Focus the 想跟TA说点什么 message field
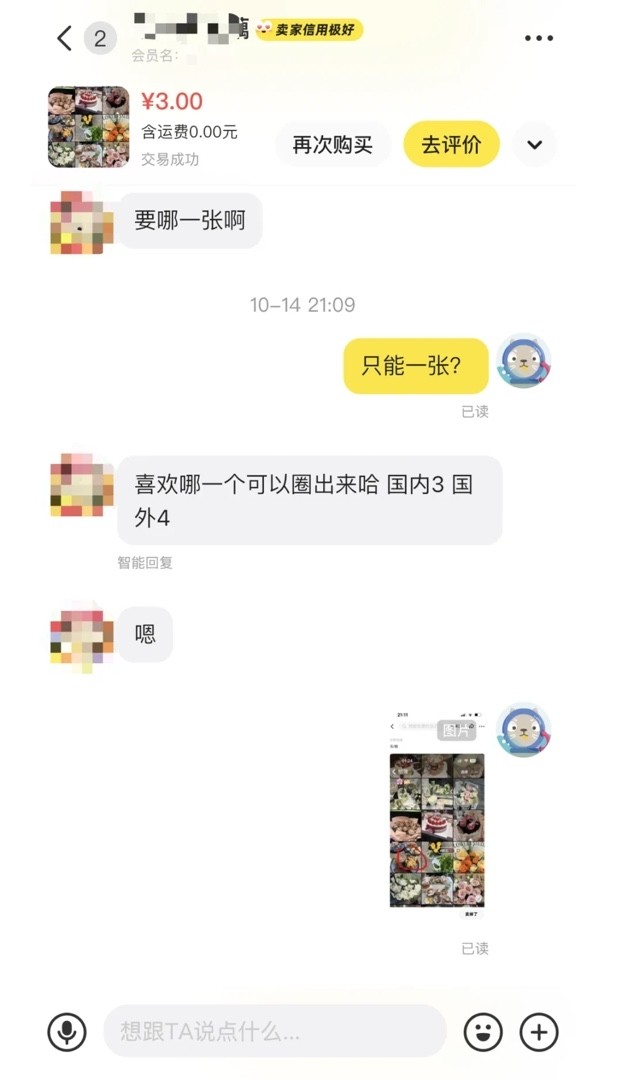Image resolution: width=622 pixels, height=1080 pixels. click(275, 1032)
